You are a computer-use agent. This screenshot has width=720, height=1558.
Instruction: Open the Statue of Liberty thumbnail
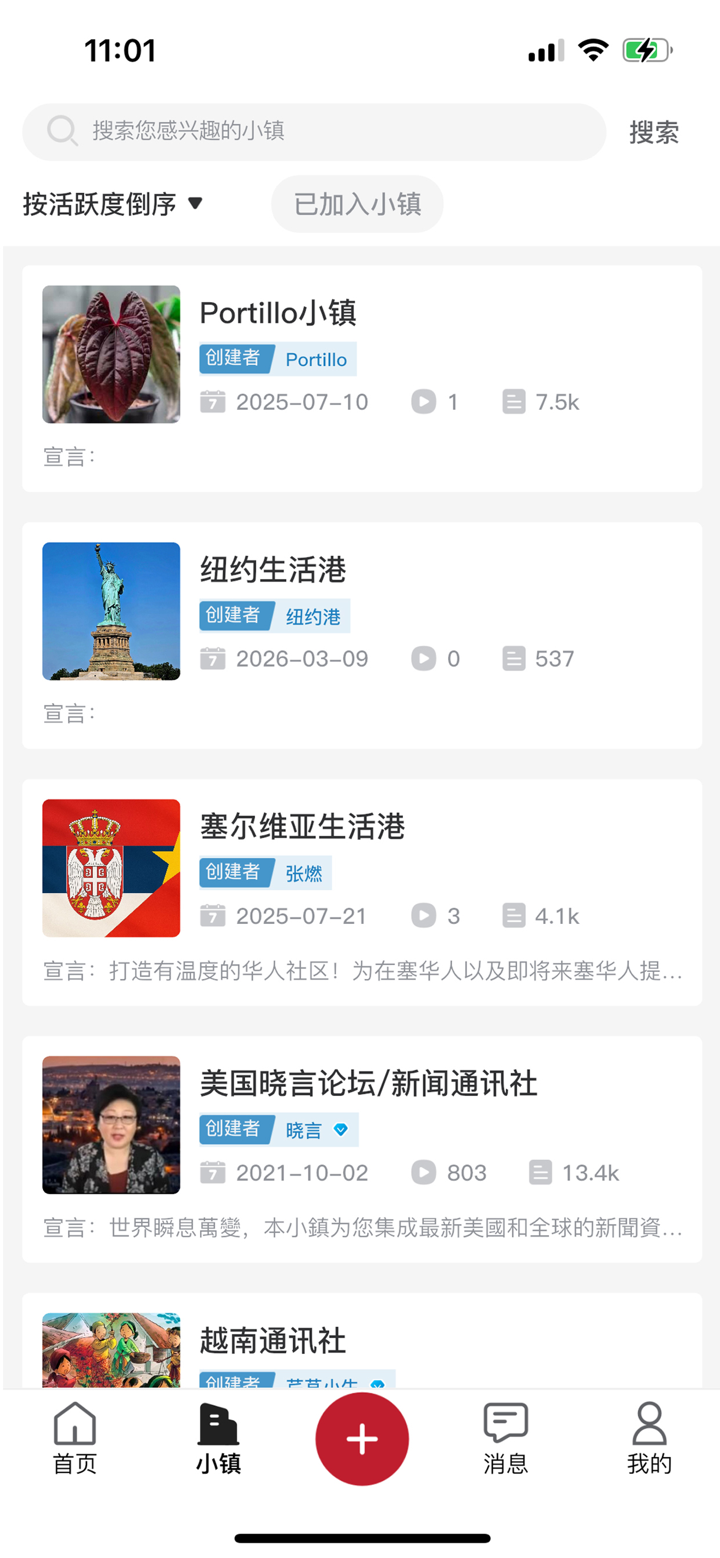pos(111,611)
